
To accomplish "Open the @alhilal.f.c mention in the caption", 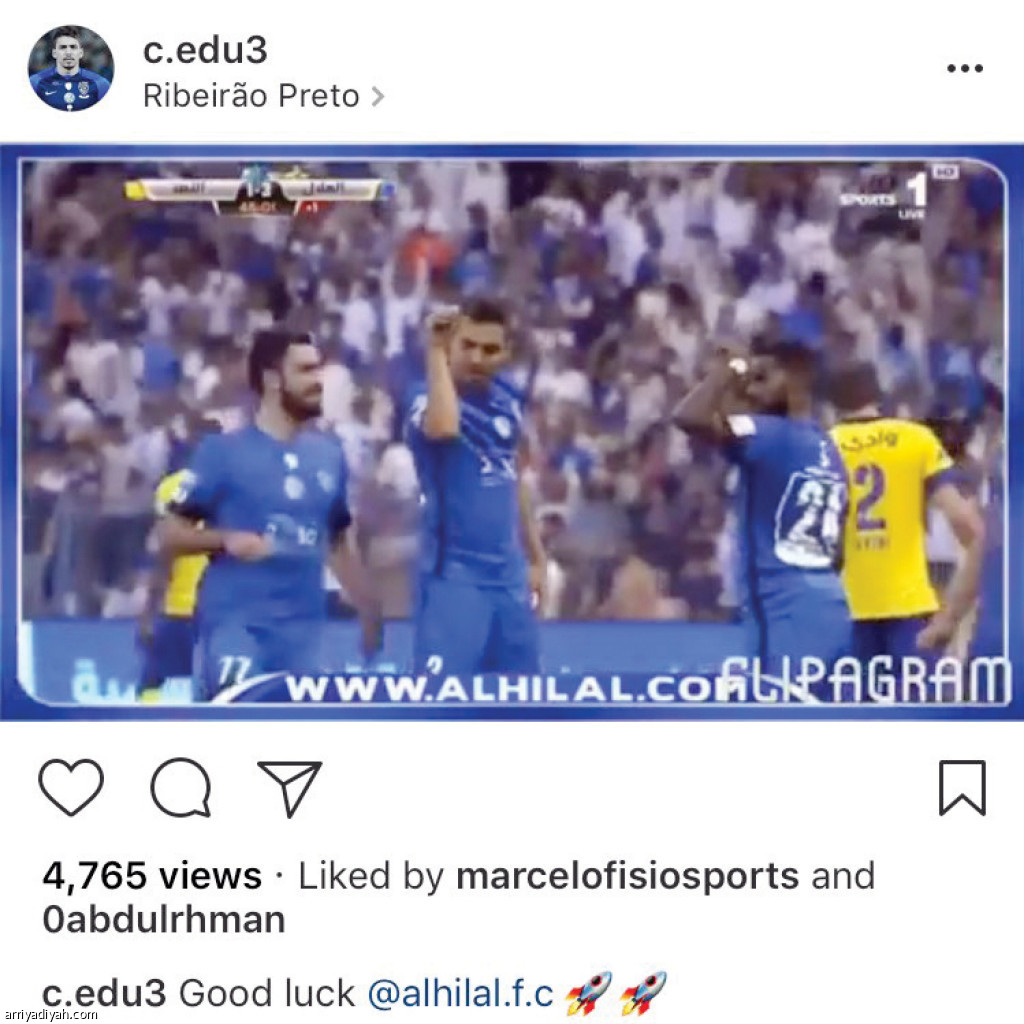I will pos(460,994).
